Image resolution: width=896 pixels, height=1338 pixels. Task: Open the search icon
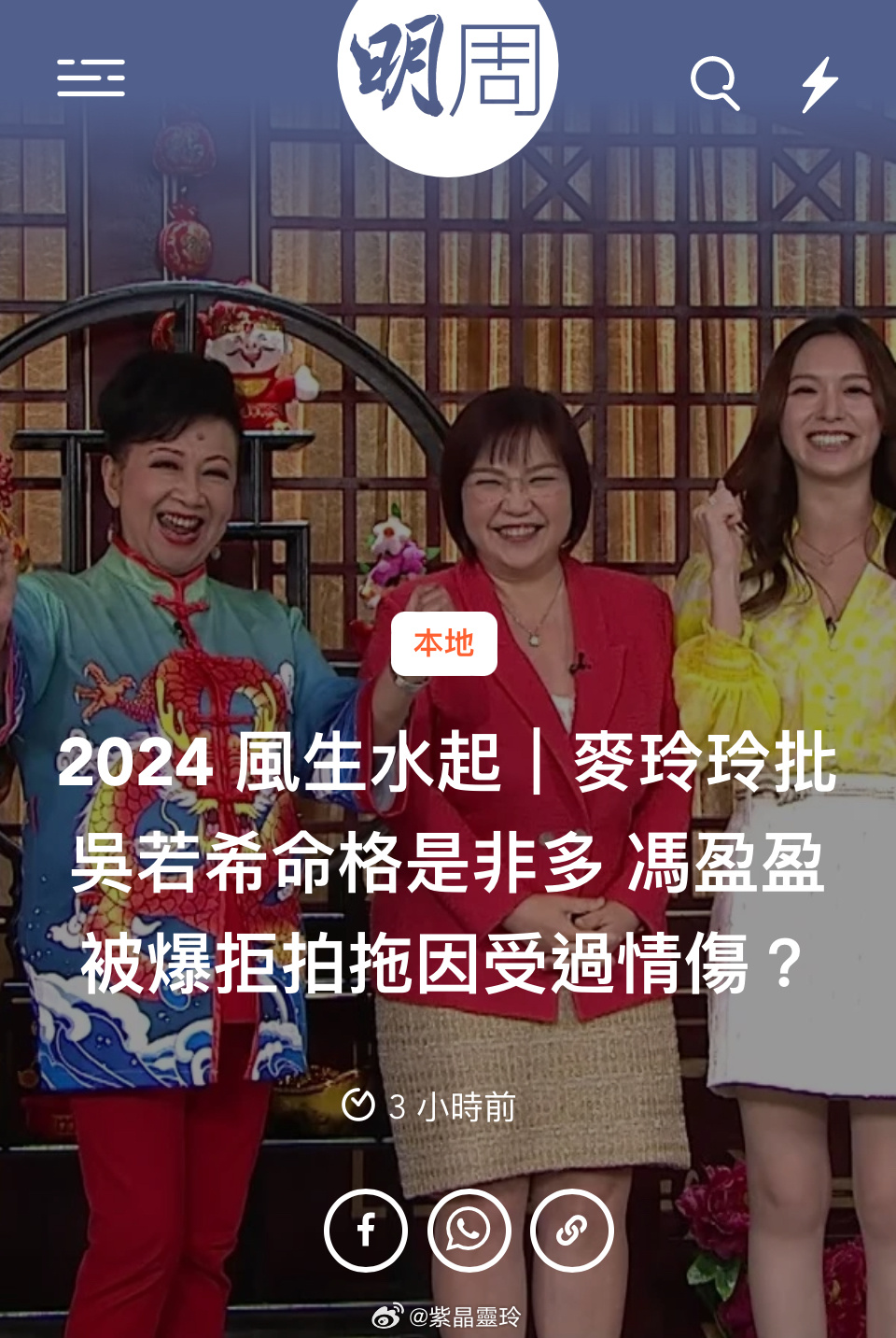715,82
